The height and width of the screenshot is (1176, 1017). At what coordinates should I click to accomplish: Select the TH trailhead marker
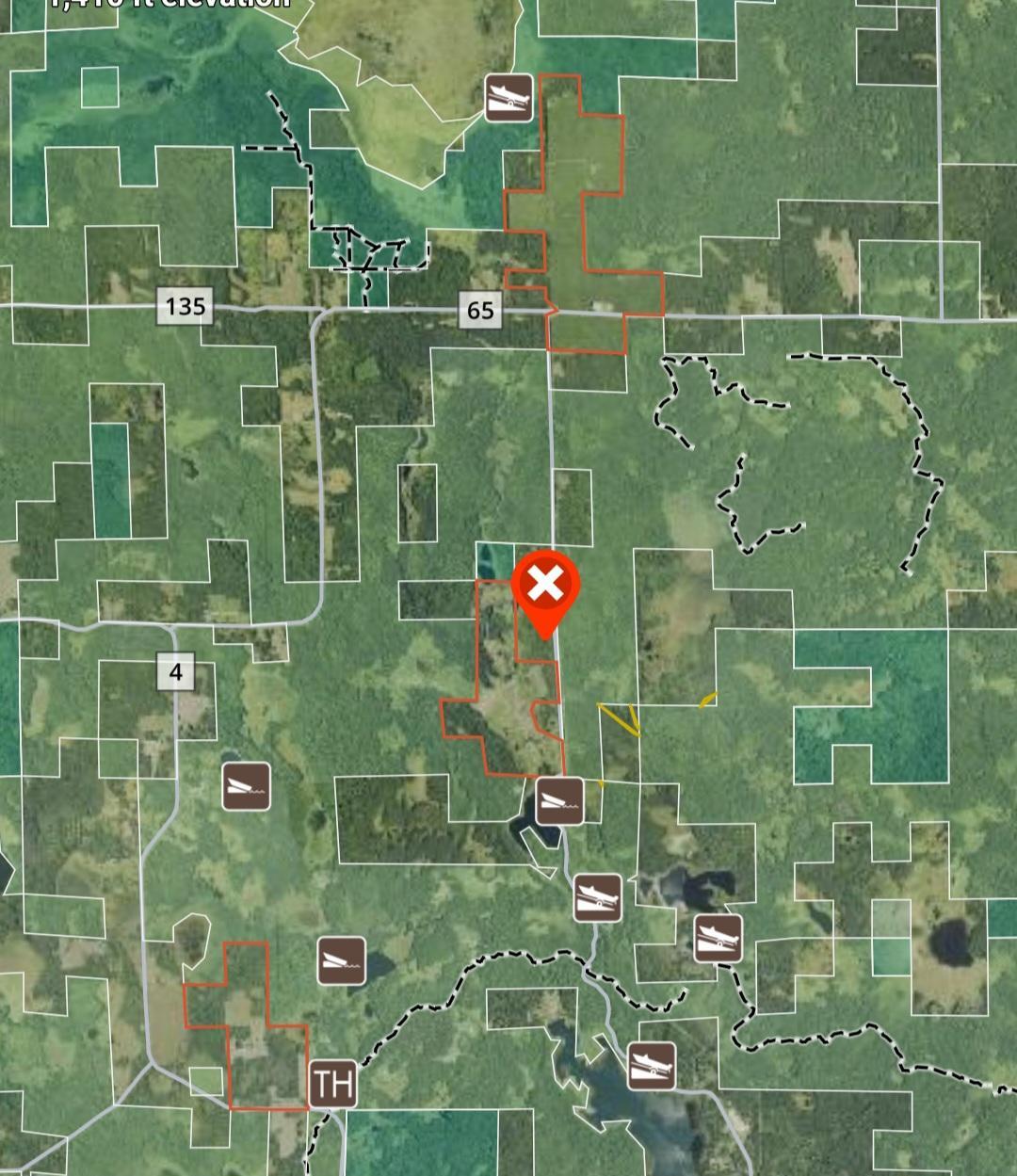(332, 1084)
